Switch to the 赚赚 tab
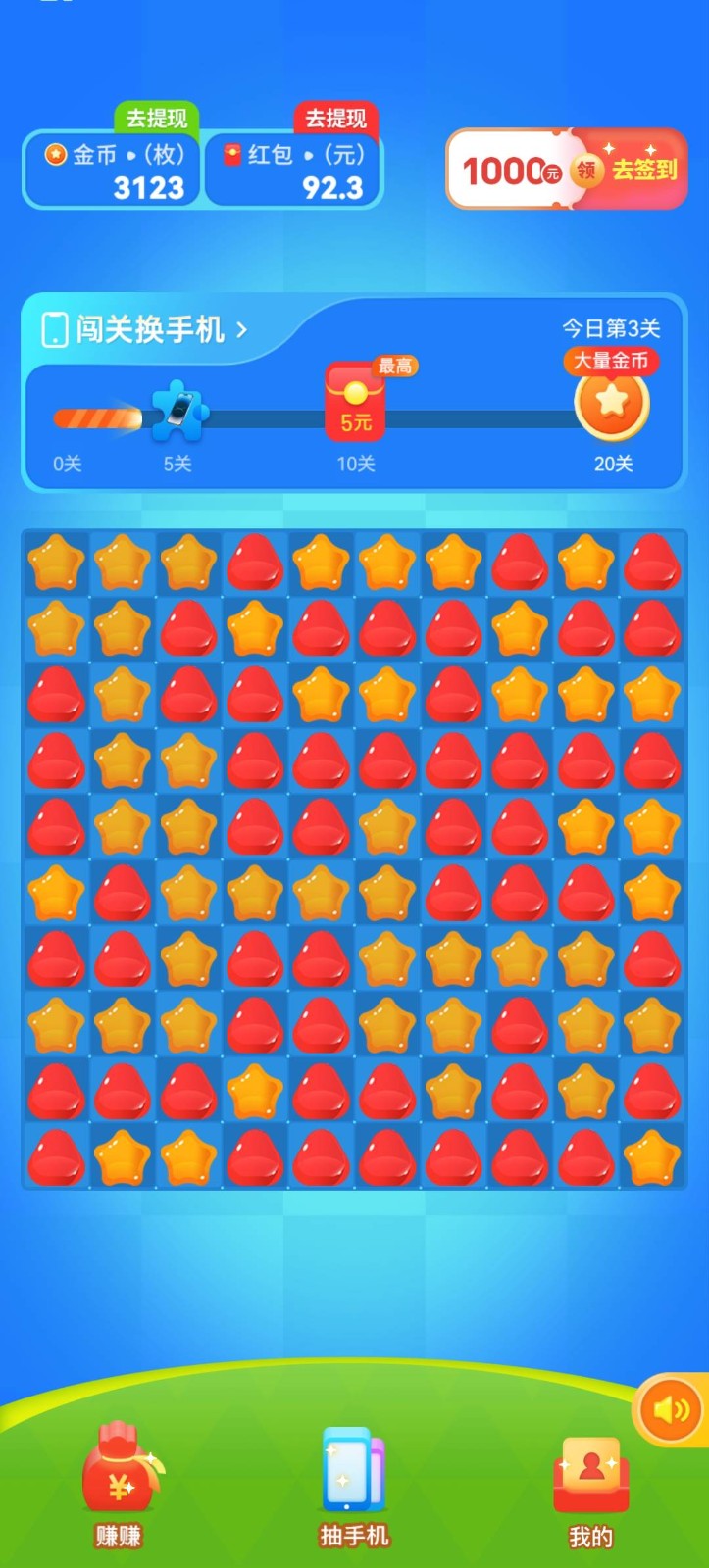 pyautogui.click(x=119, y=1486)
